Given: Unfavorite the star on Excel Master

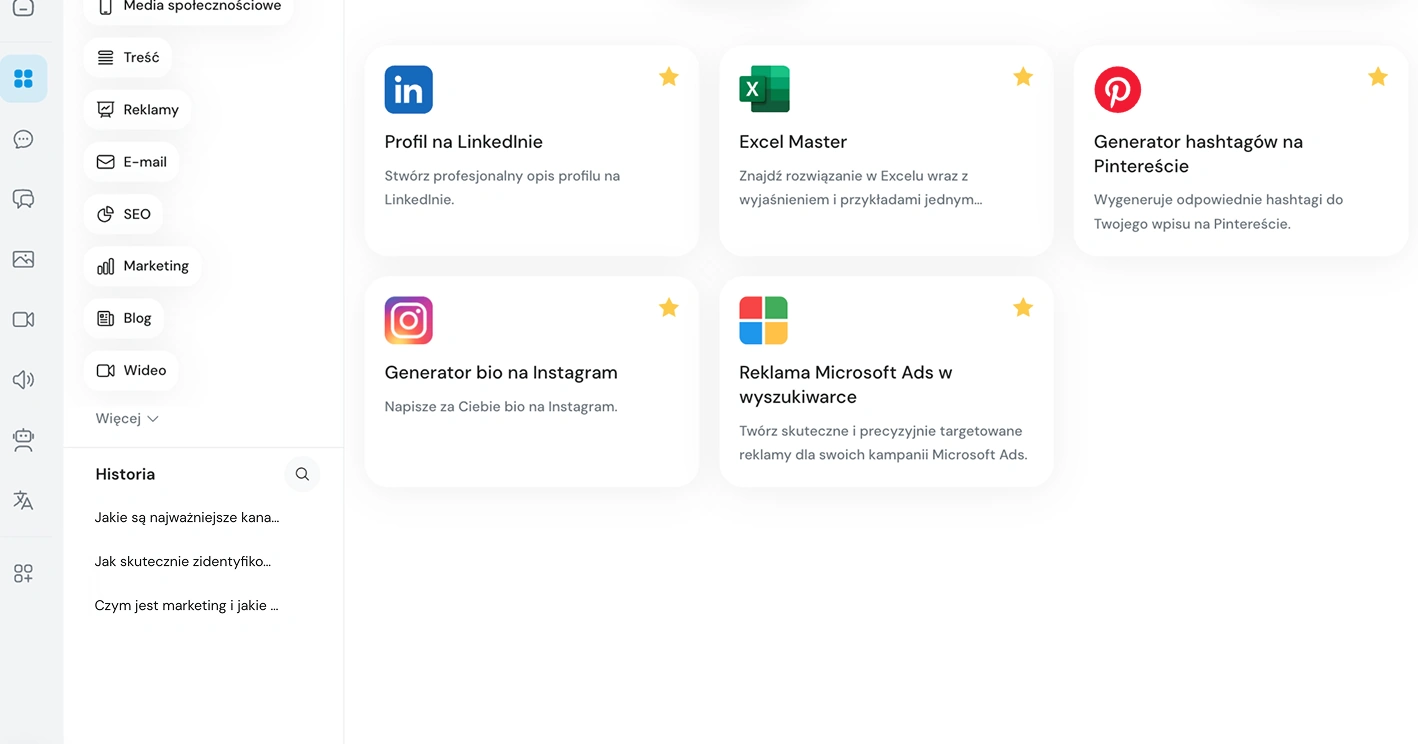Looking at the screenshot, I should point(1023,77).
